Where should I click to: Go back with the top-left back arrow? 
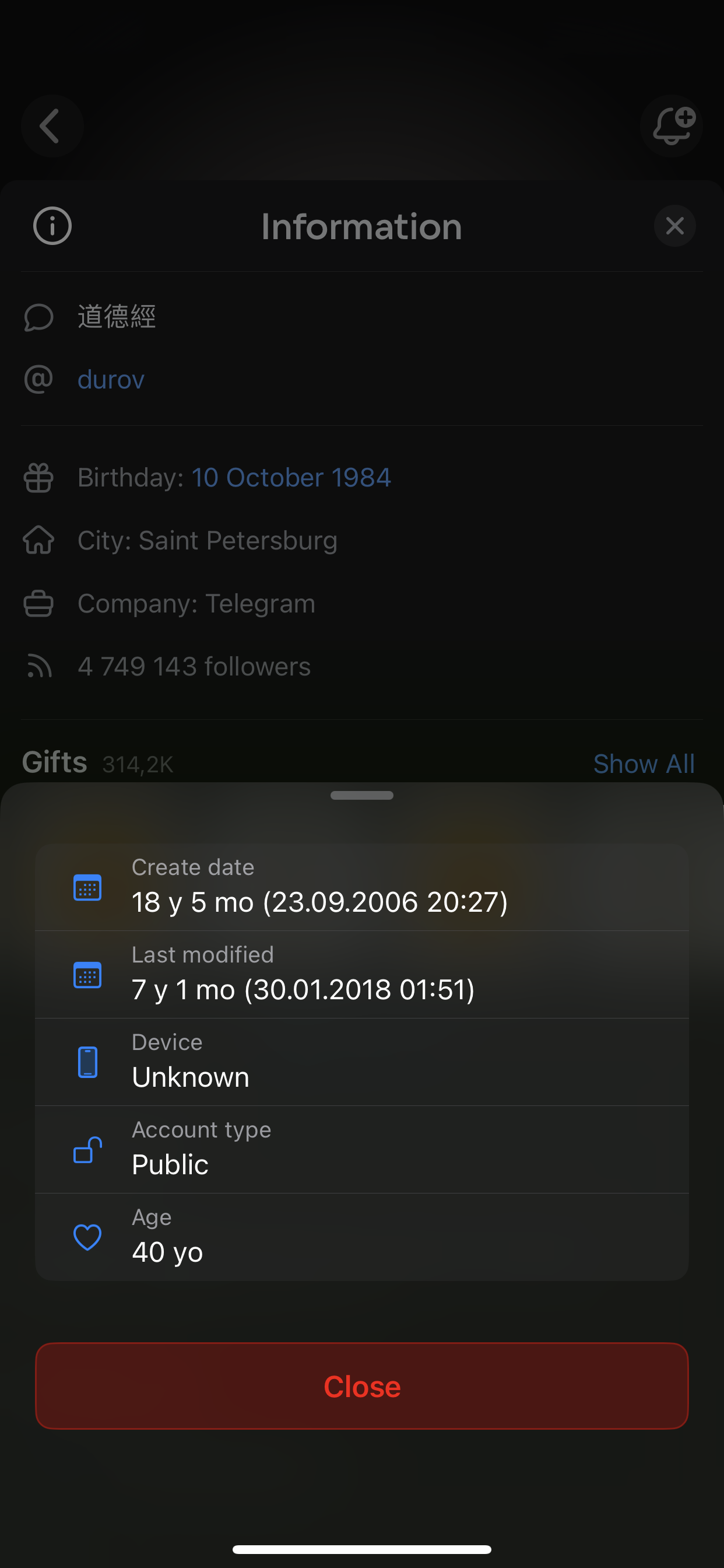[52, 126]
